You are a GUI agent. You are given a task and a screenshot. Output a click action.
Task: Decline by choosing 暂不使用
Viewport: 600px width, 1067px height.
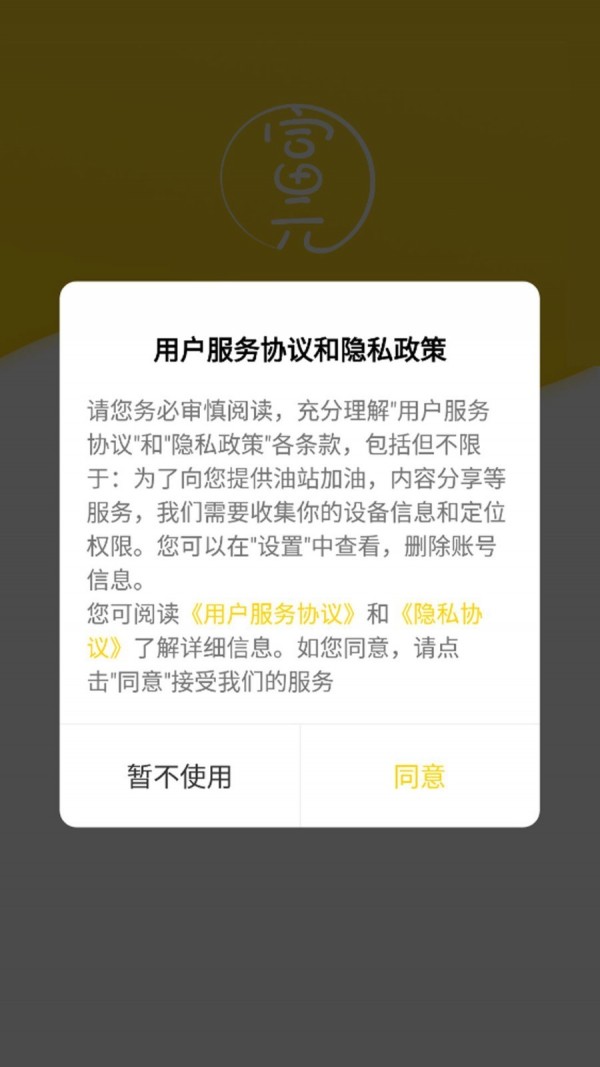click(x=179, y=776)
